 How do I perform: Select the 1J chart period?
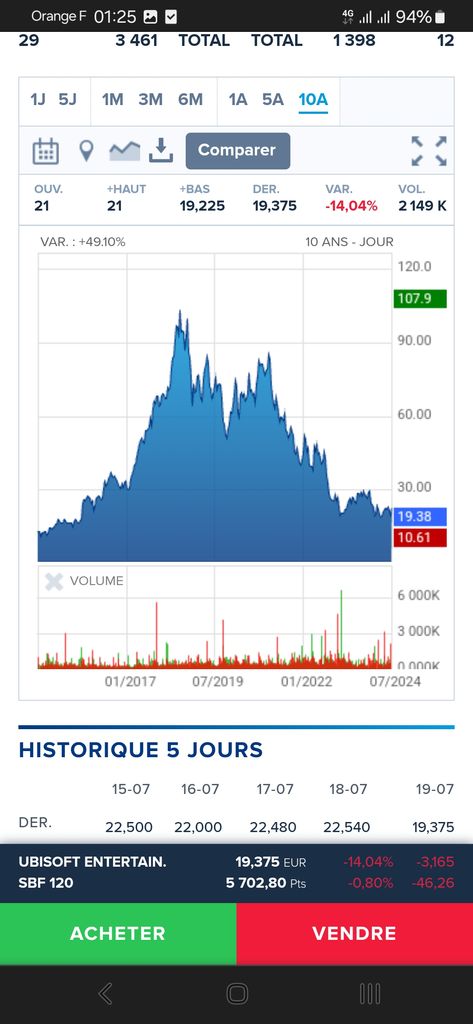tap(38, 100)
